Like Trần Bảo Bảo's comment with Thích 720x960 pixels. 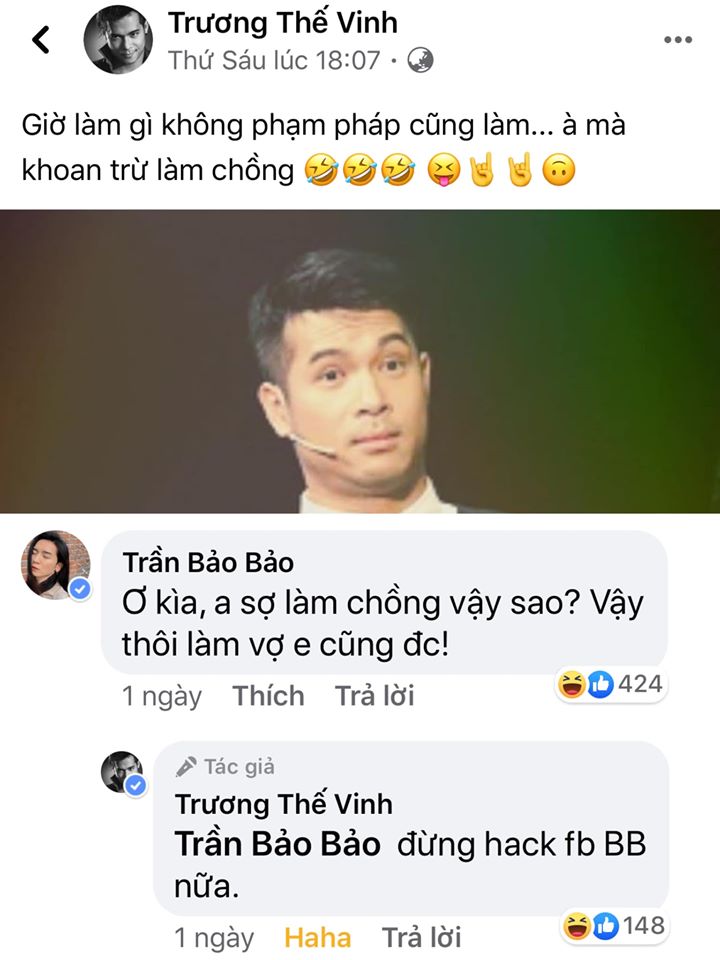[268, 696]
